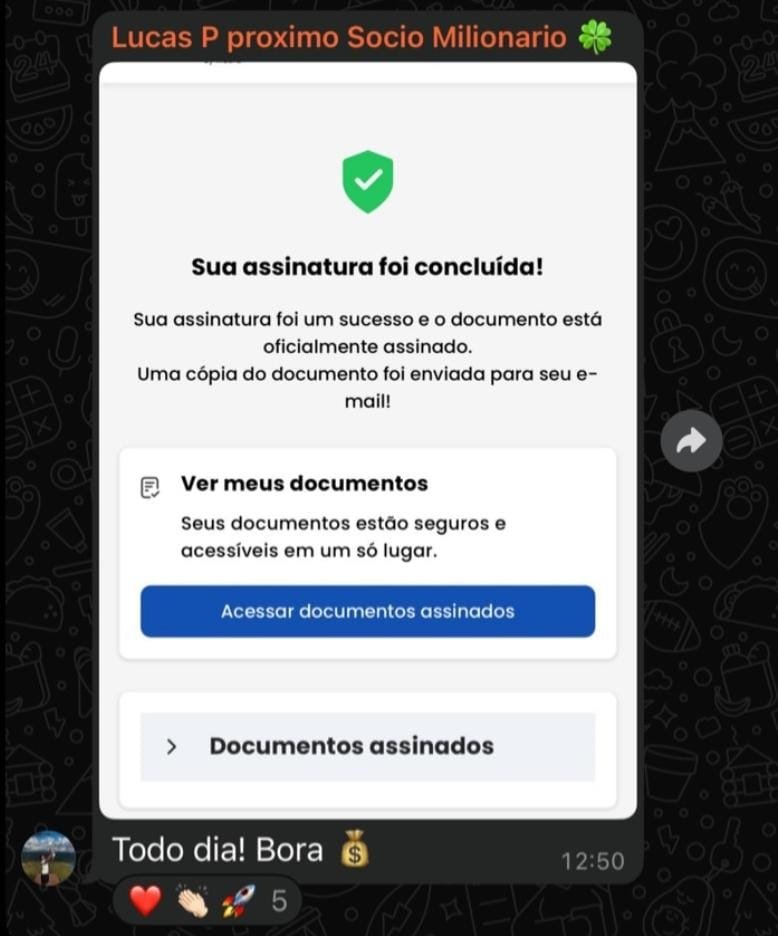The height and width of the screenshot is (936, 778).
Task: View reactions on the message
Action: tap(209, 901)
